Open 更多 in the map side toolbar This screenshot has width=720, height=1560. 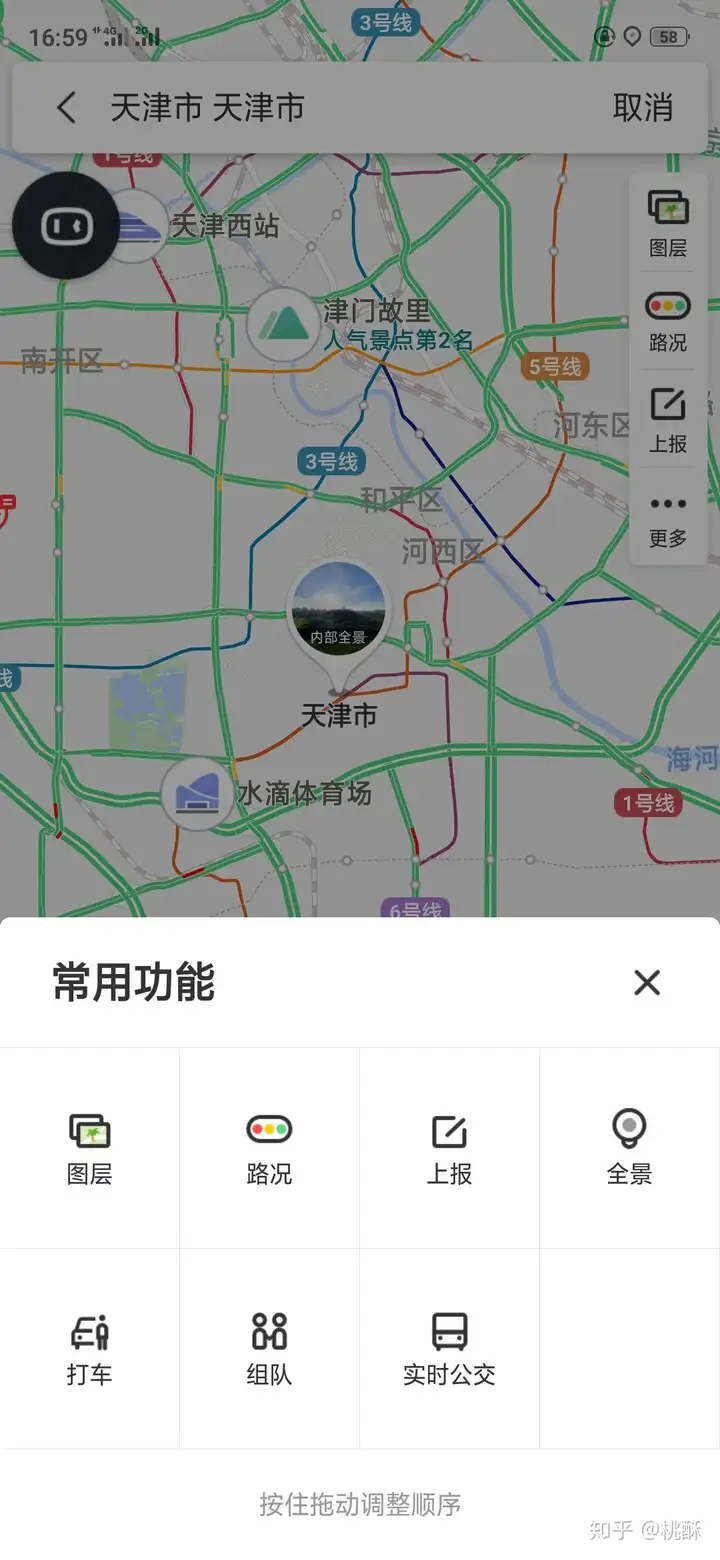click(x=668, y=520)
